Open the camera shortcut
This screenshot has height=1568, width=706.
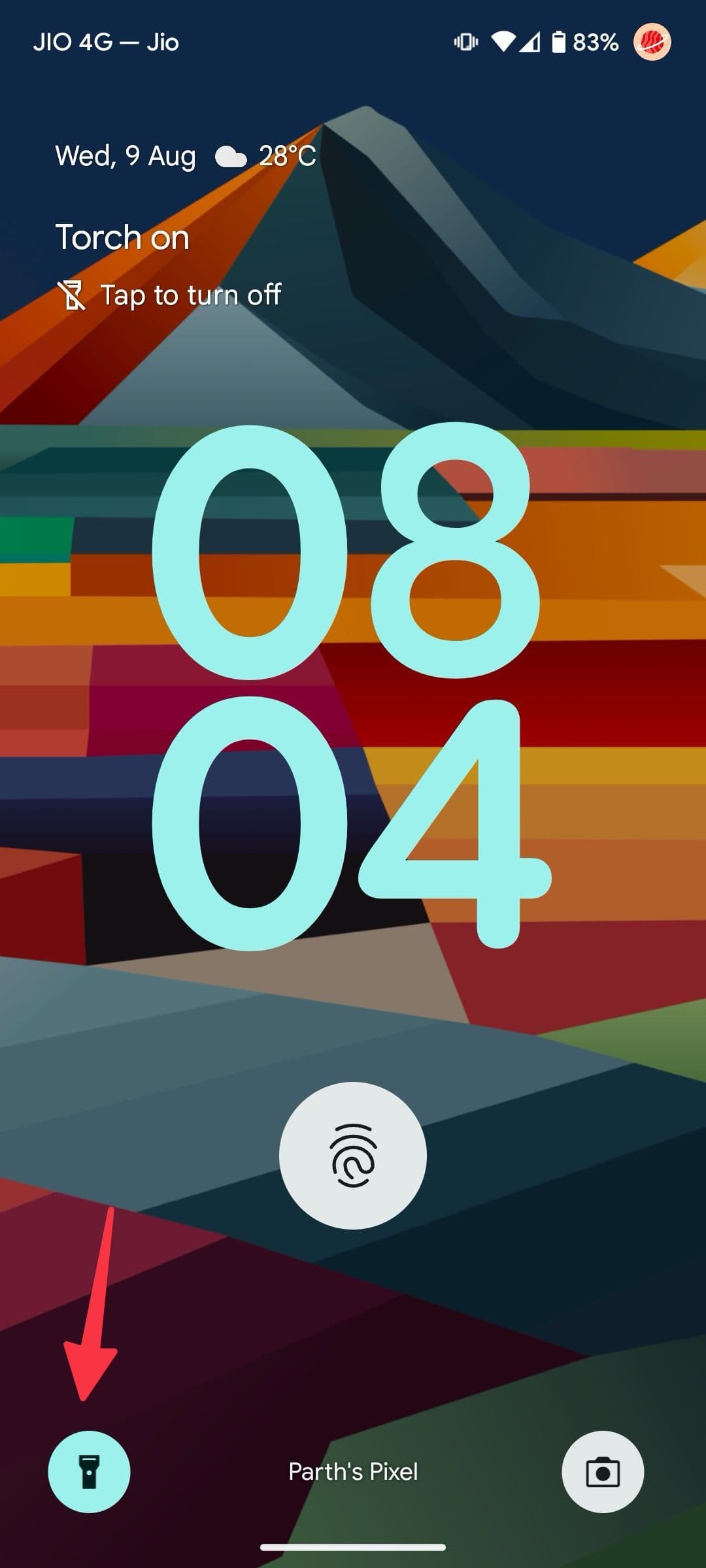pos(602,1471)
